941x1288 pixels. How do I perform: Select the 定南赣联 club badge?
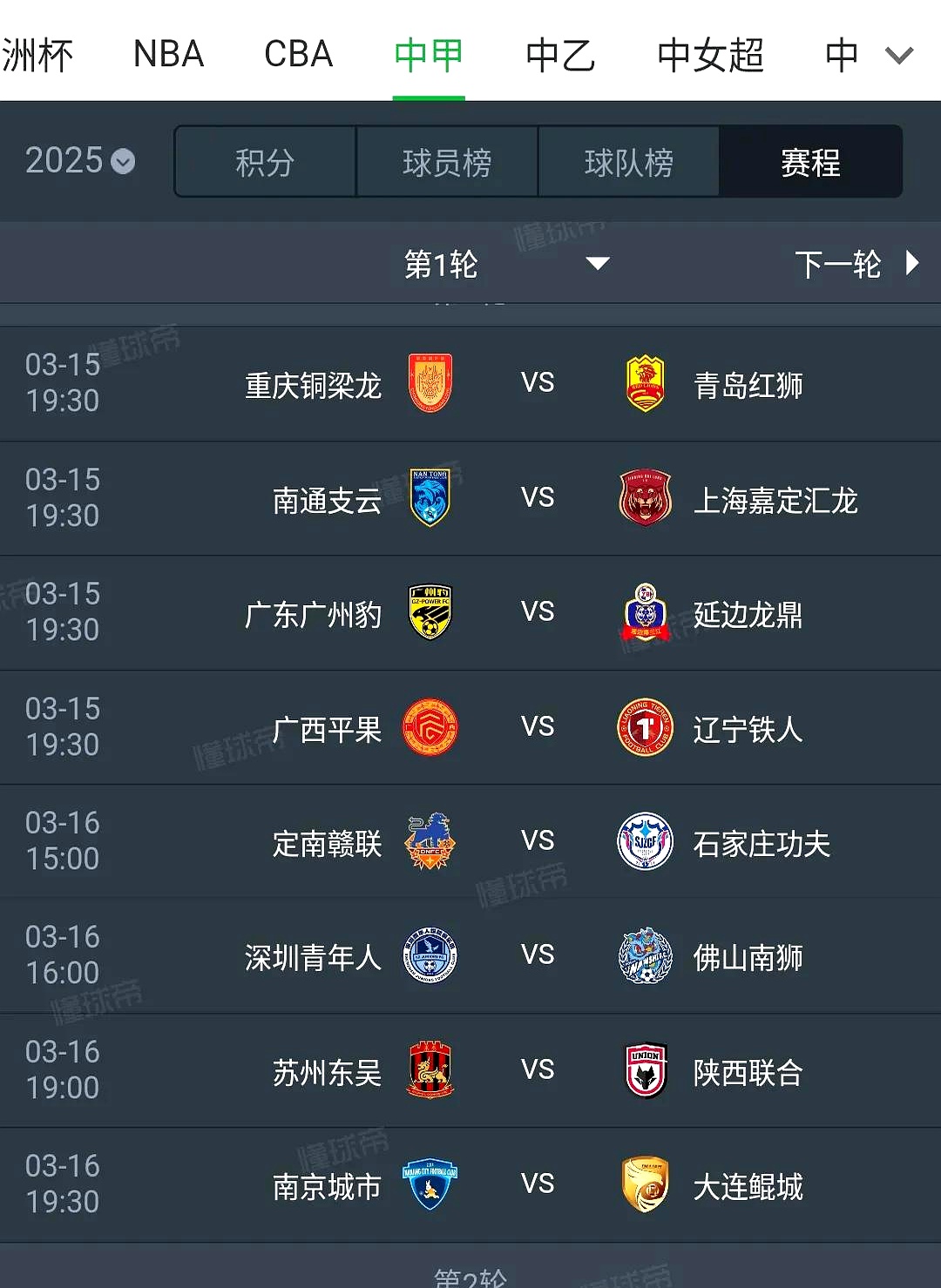430,841
